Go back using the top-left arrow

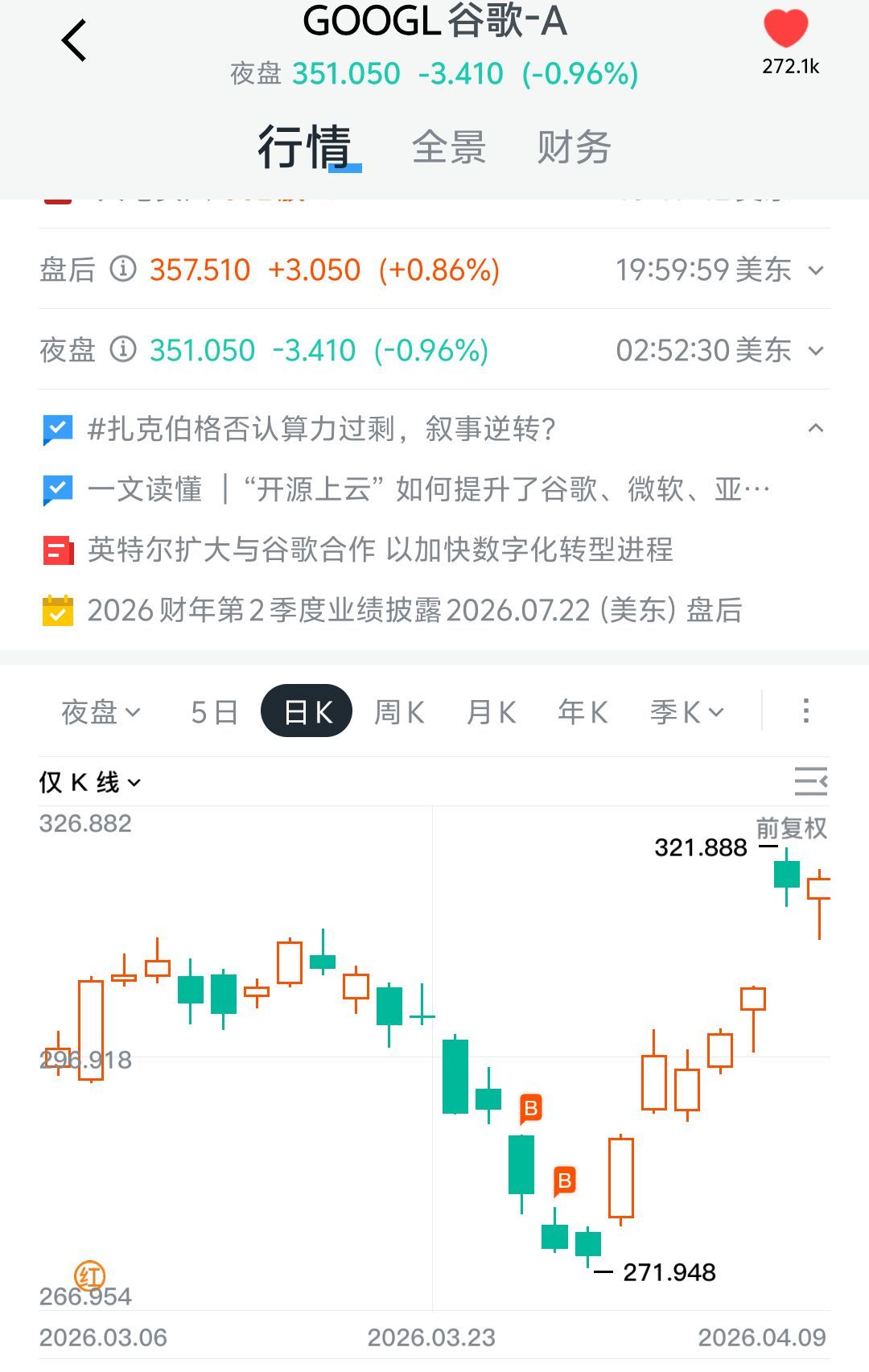click(x=74, y=40)
